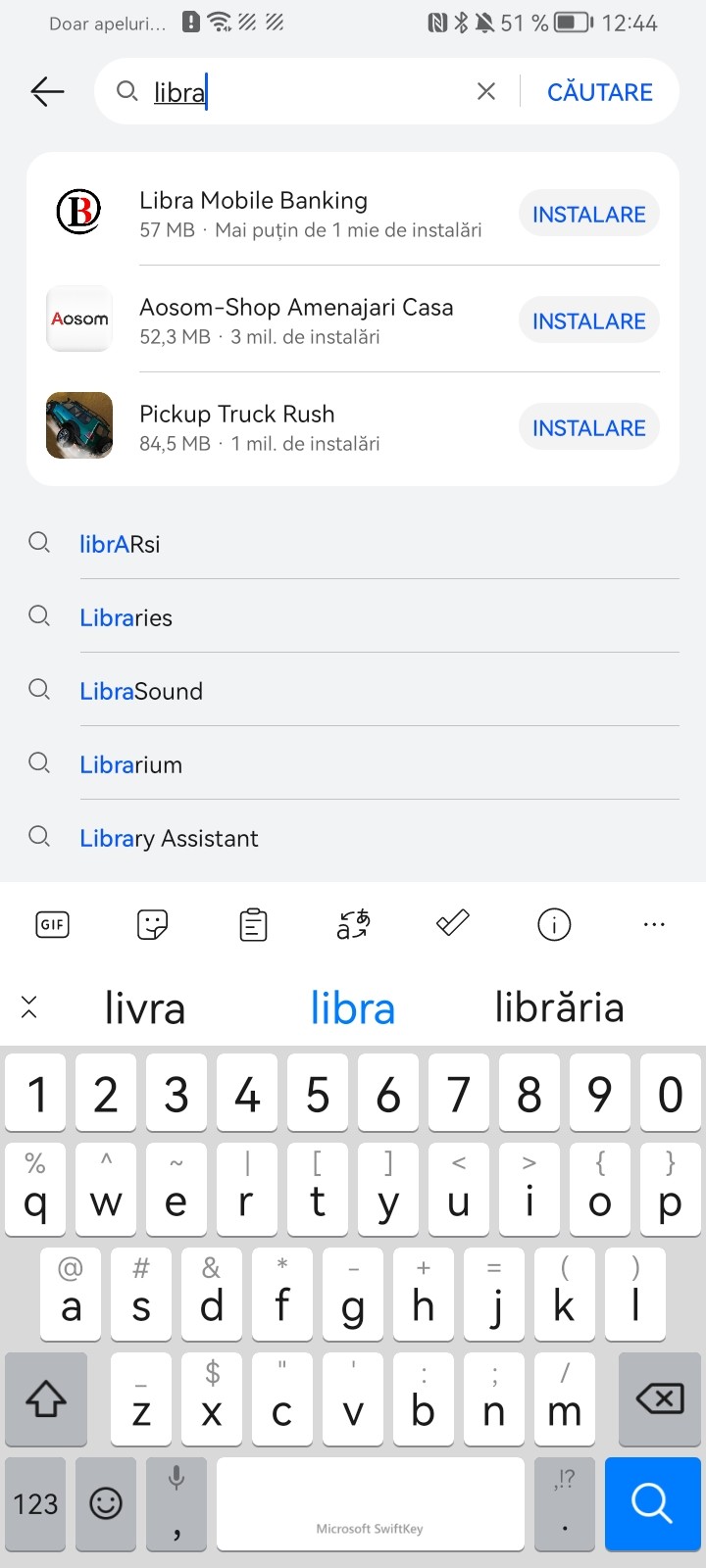The width and height of the screenshot is (706, 1568).
Task: Clear the search text with the X
Action: pyautogui.click(x=485, y=92)
